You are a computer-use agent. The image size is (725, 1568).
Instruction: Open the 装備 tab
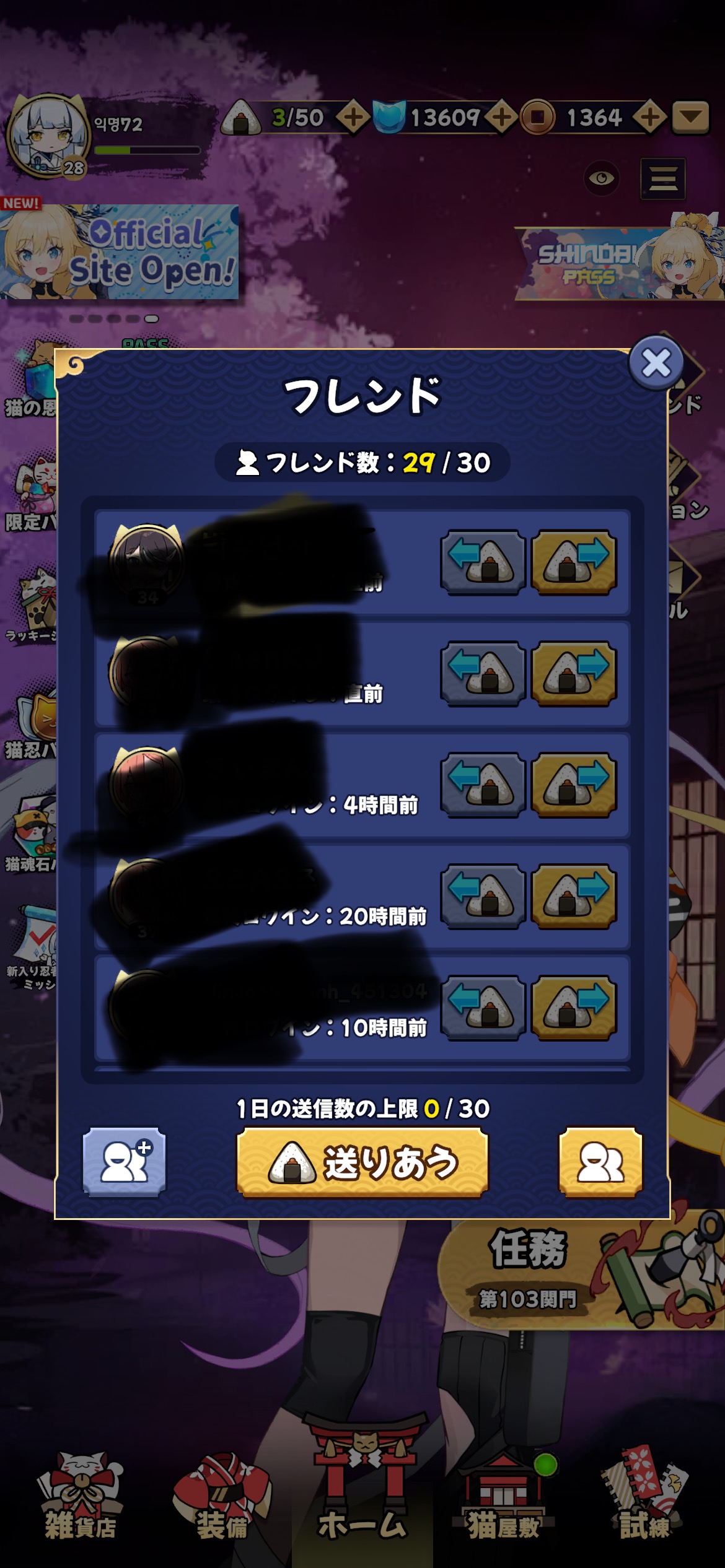click(x=222, y=1499)
